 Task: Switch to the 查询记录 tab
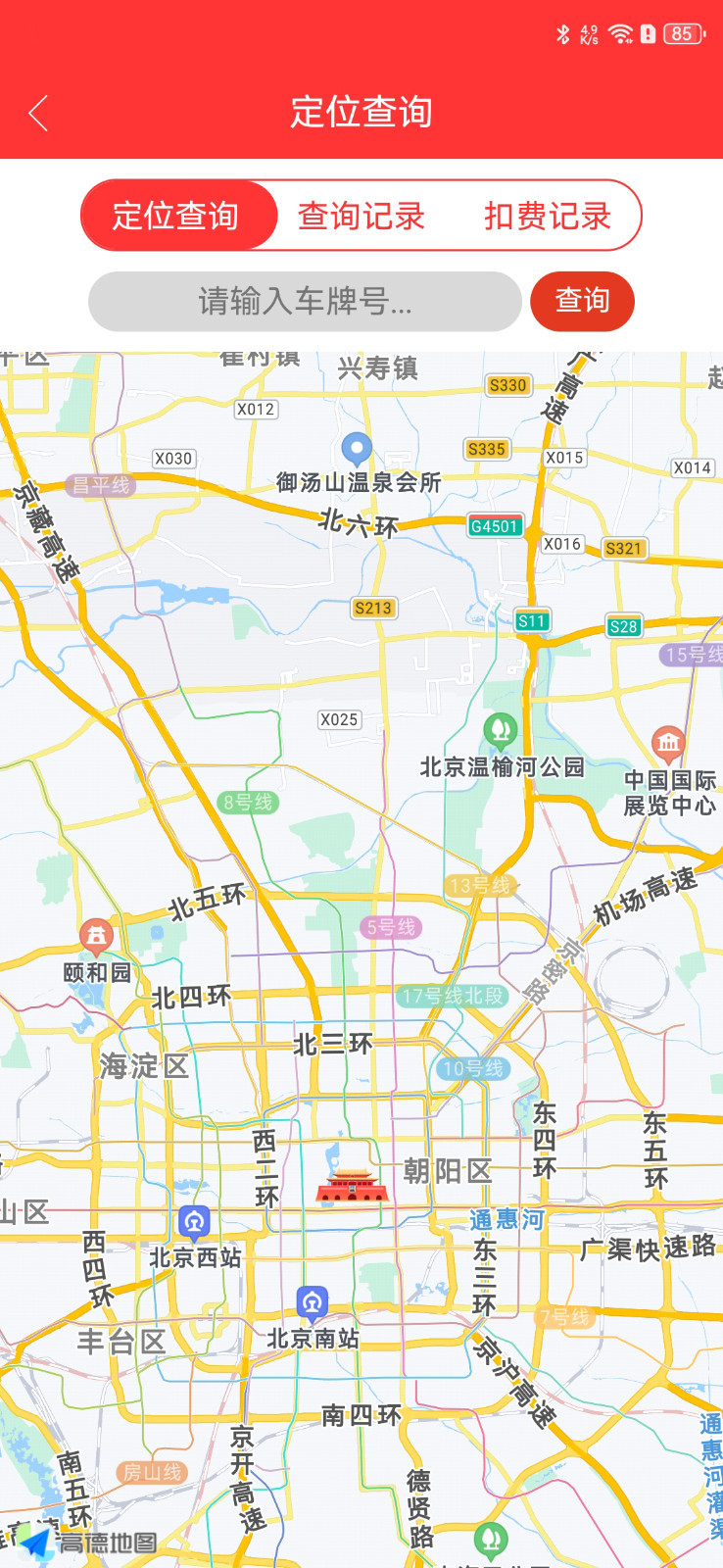tap(361, 216)
